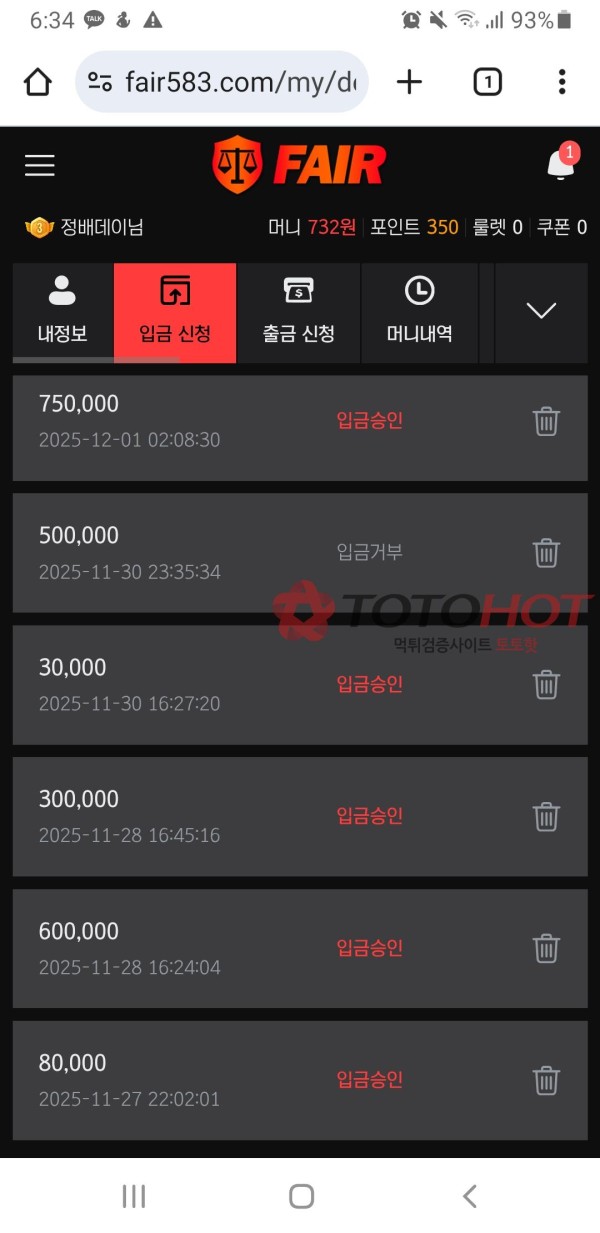Select the 입금 신청 tab
This screenshot has height=1233, width=600.
[x=175, y=312]
